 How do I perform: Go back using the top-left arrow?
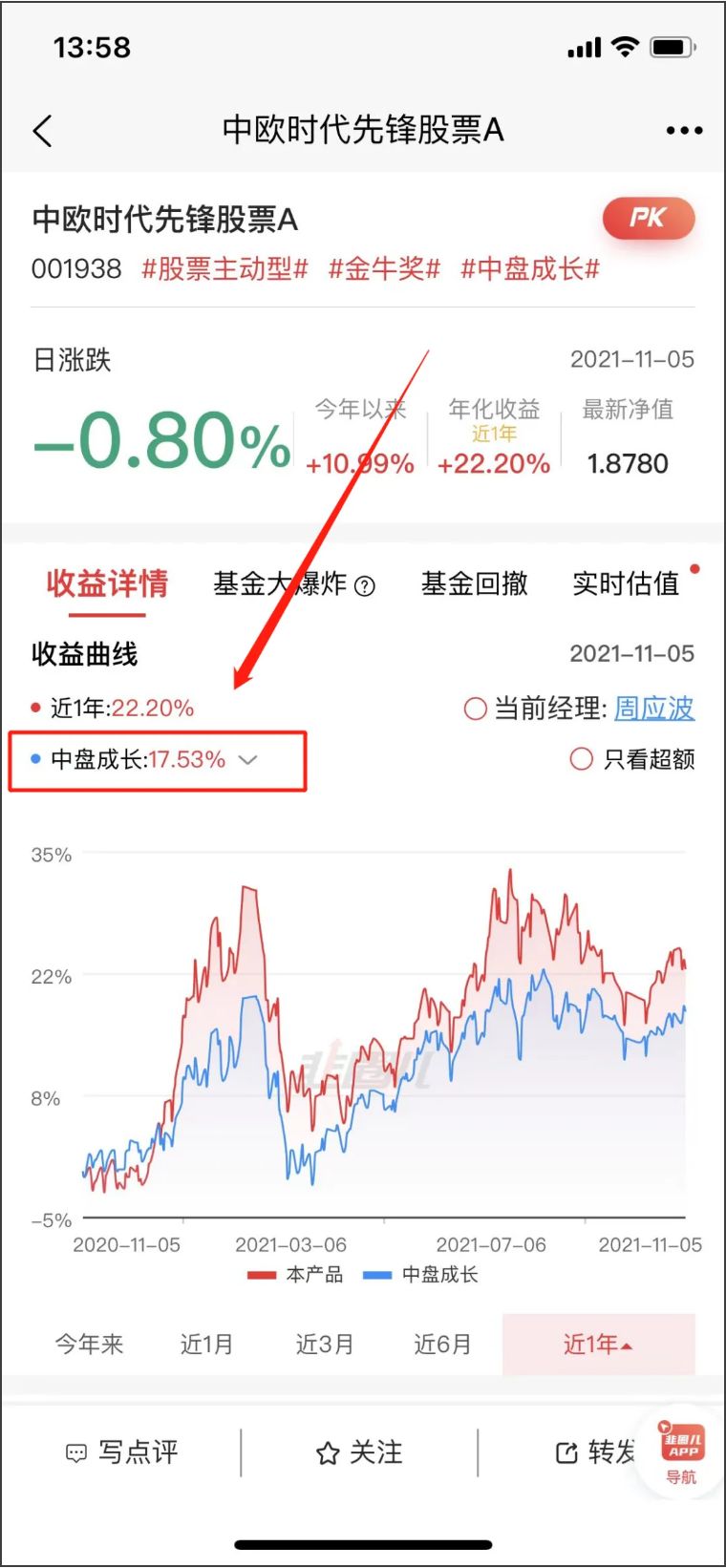click(x=42, y=131)
